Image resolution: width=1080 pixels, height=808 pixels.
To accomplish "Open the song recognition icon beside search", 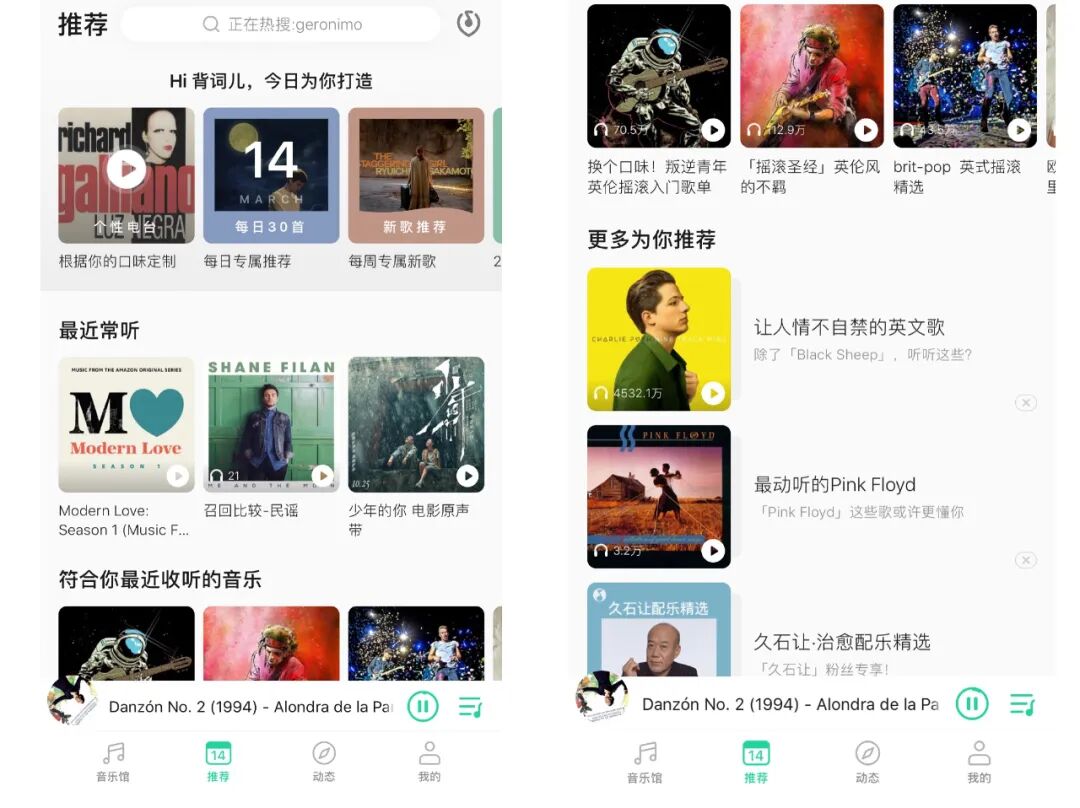I will click(468, 24).
